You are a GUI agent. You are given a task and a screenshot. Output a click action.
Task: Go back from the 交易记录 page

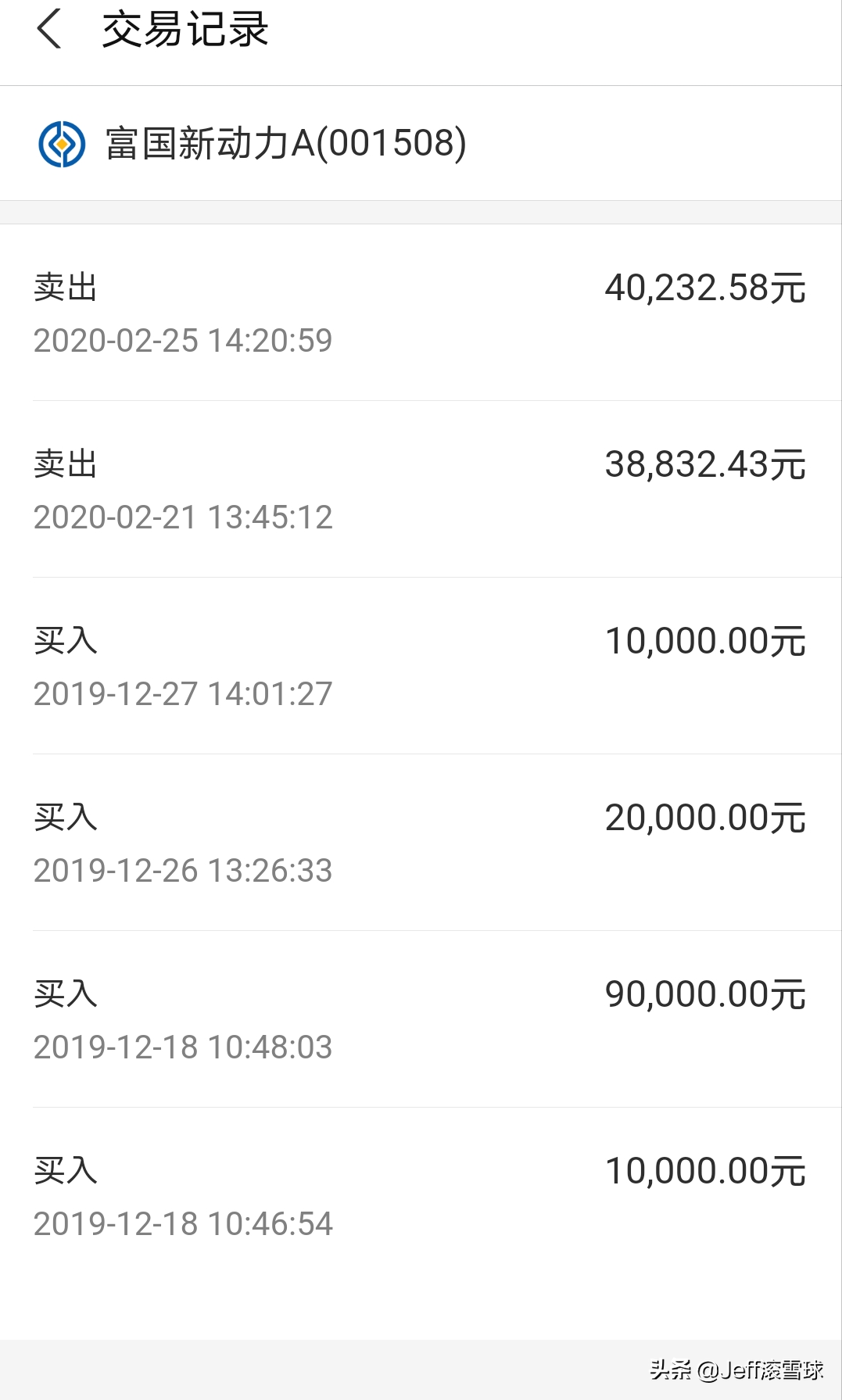click(x=48, y=30)
